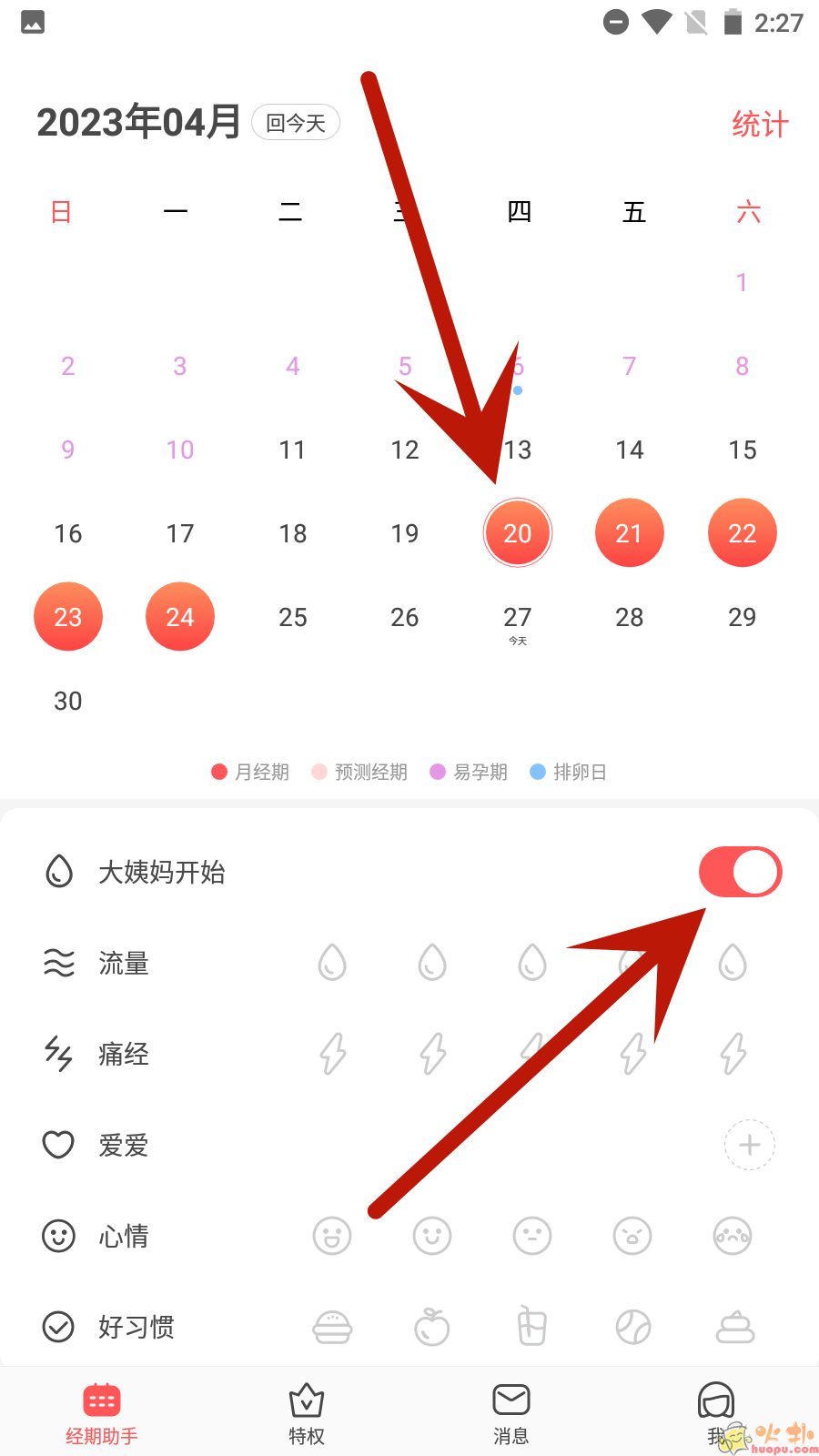Choose April 24 in the calendar
The height and width of the screenshot is (1456, 819).
180,617
